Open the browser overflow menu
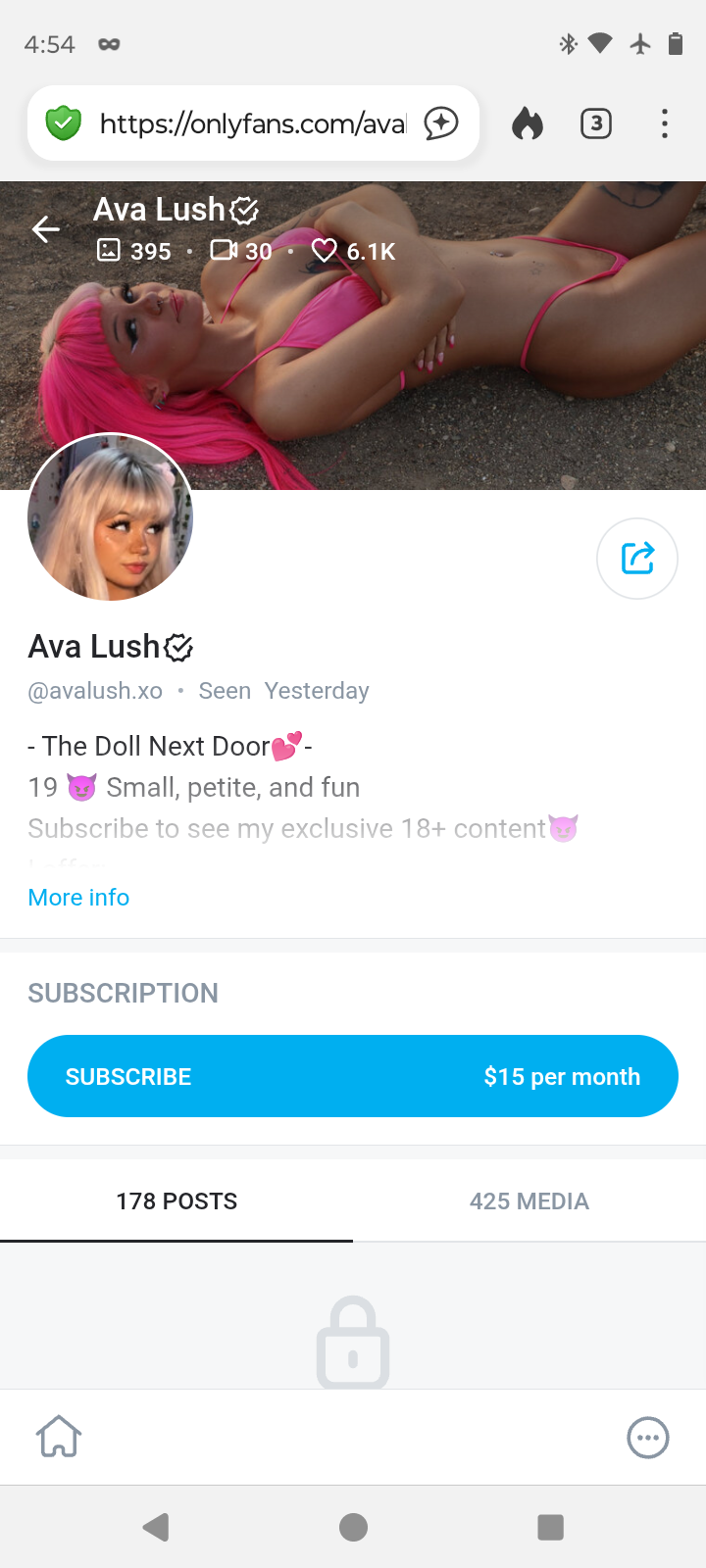Screen dimensions: 706x1568 665,123
